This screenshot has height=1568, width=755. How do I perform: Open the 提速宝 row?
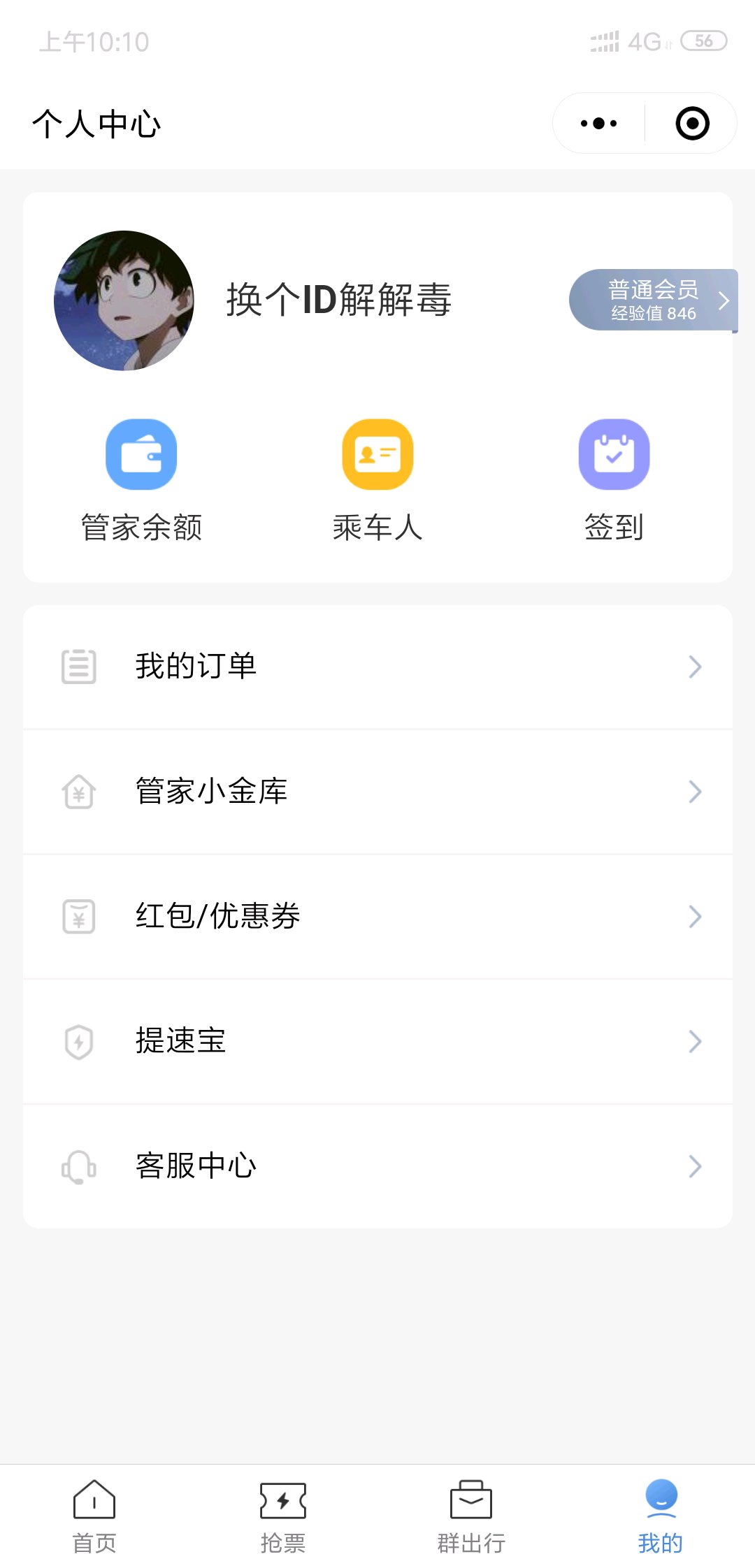pyautogui.click(x=377, y=1041)
